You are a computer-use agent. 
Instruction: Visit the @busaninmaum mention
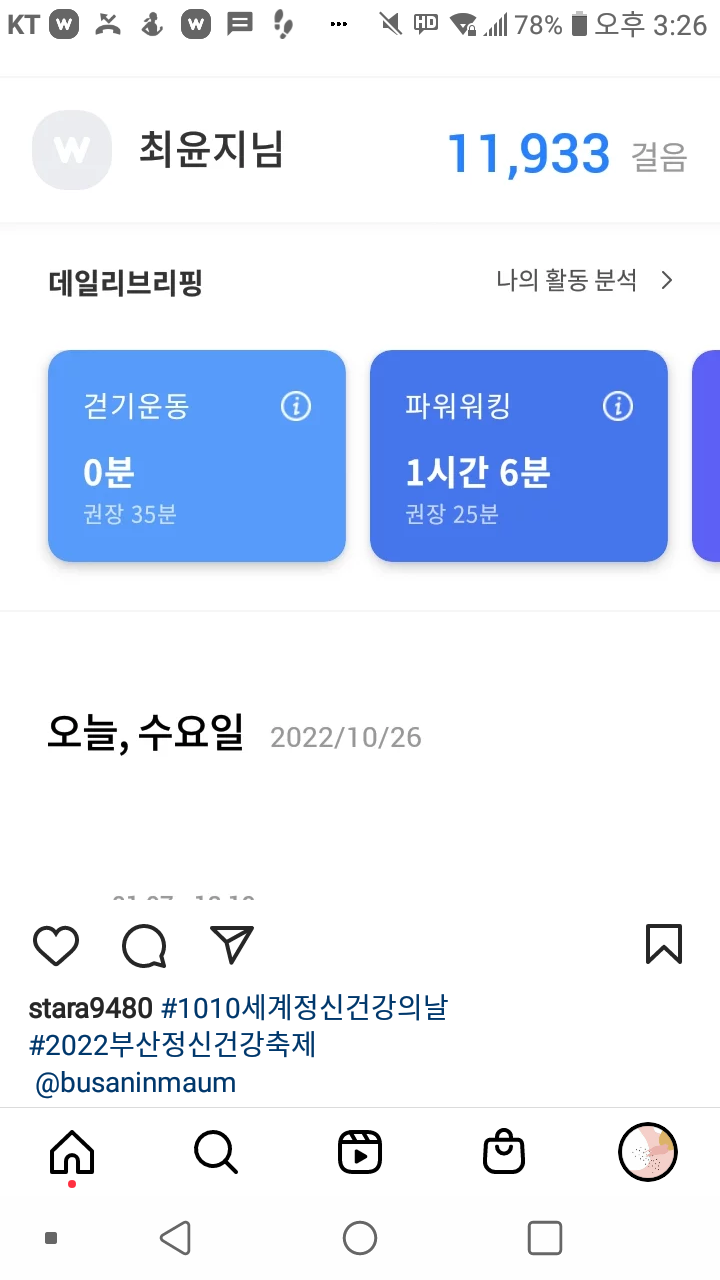136,1083
